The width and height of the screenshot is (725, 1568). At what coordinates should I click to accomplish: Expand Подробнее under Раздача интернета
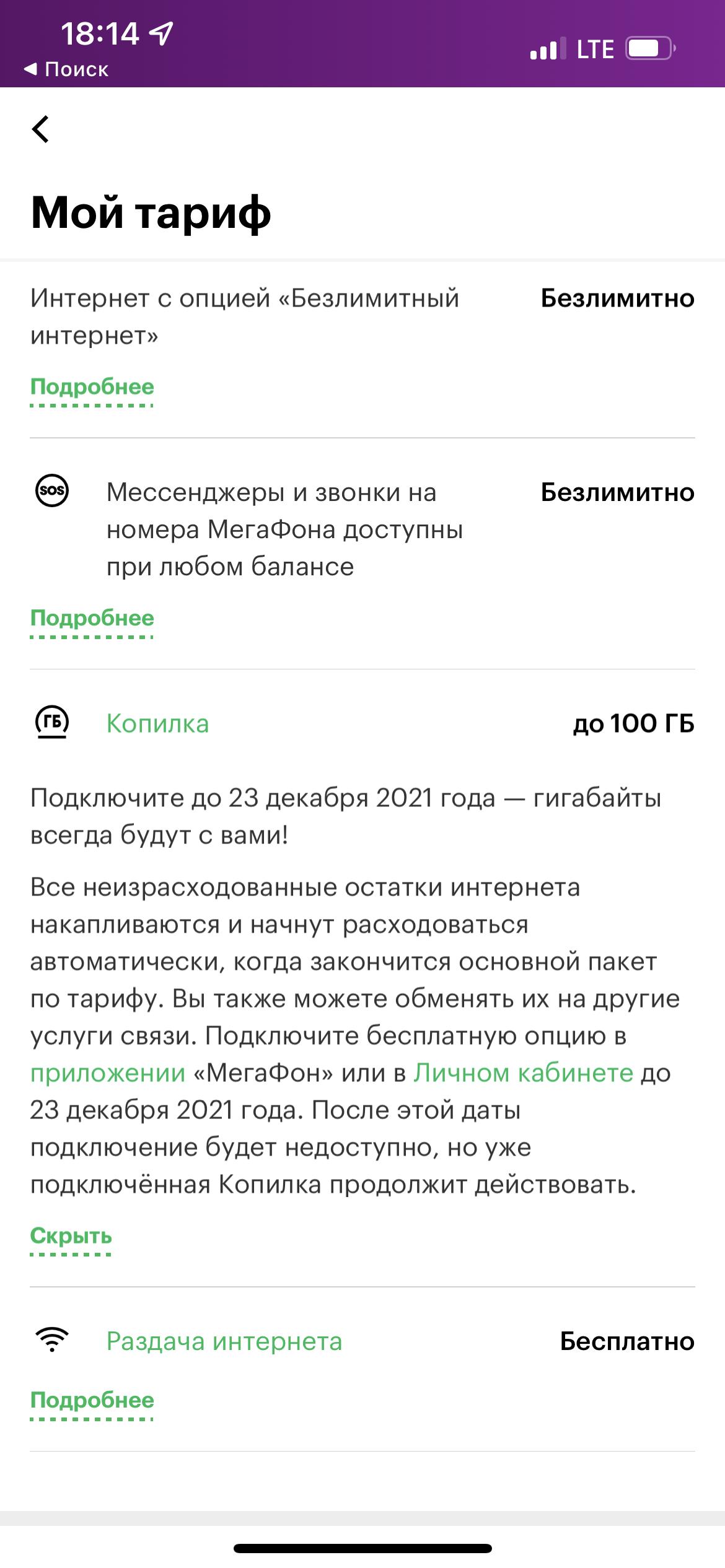(x=92, y=1401)
